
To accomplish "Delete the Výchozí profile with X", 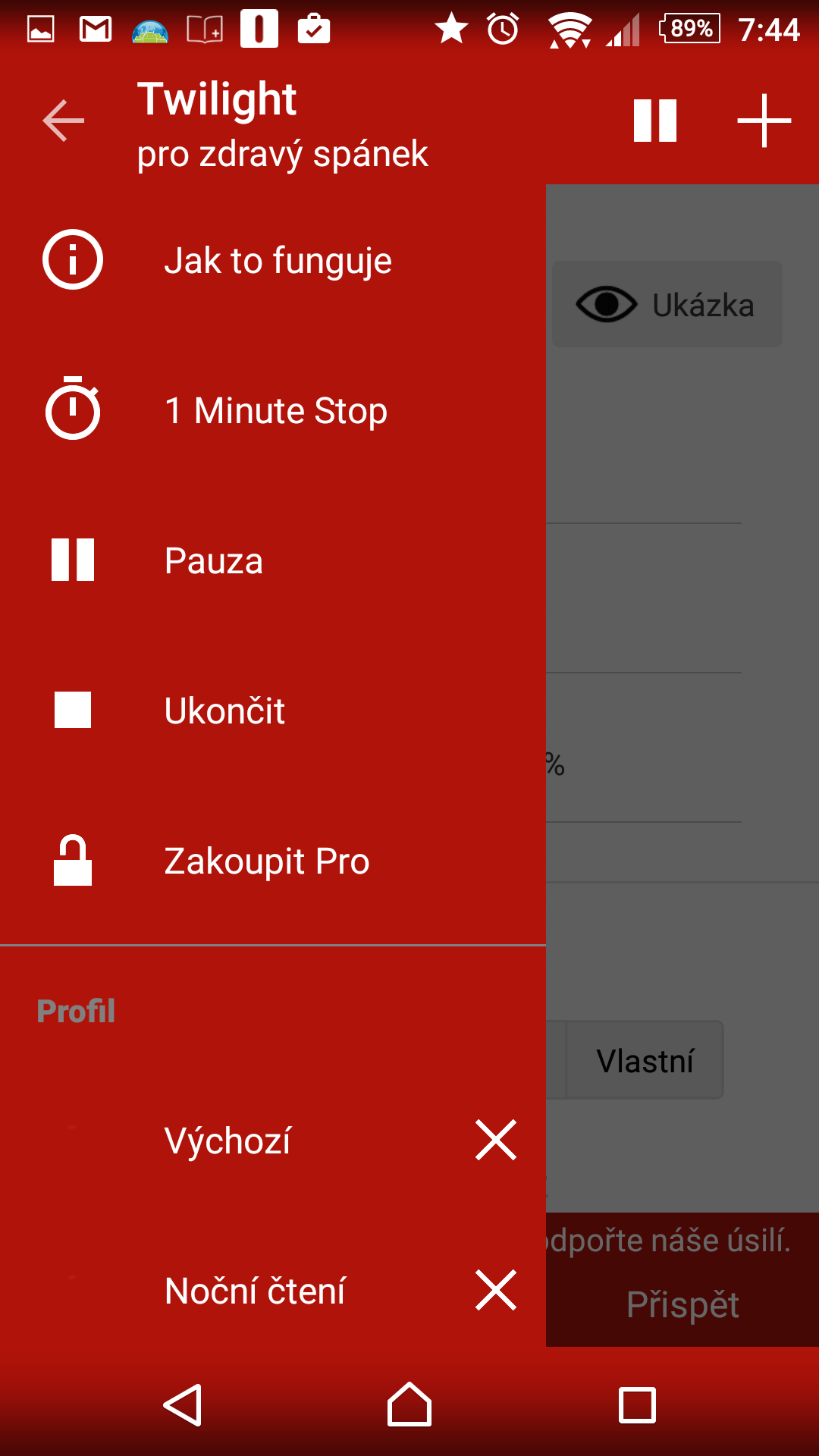I will tap(496, 1140).
